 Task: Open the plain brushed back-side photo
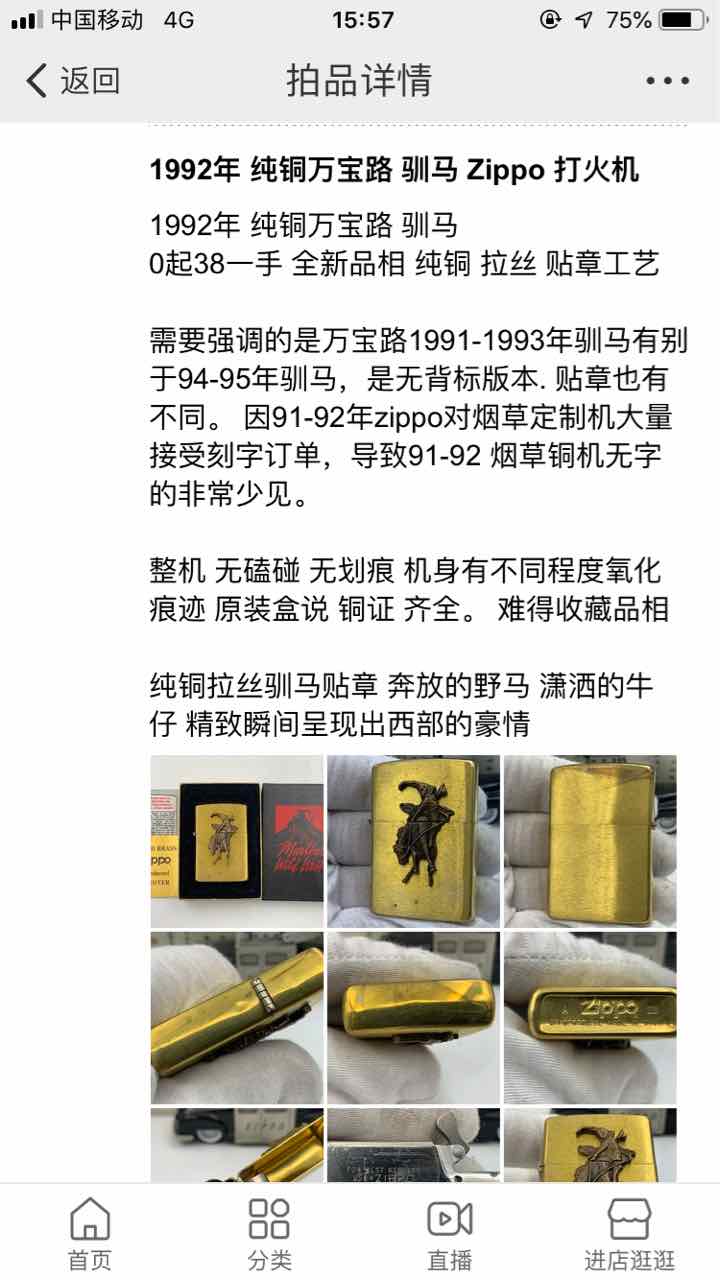(x=590, y=841)
